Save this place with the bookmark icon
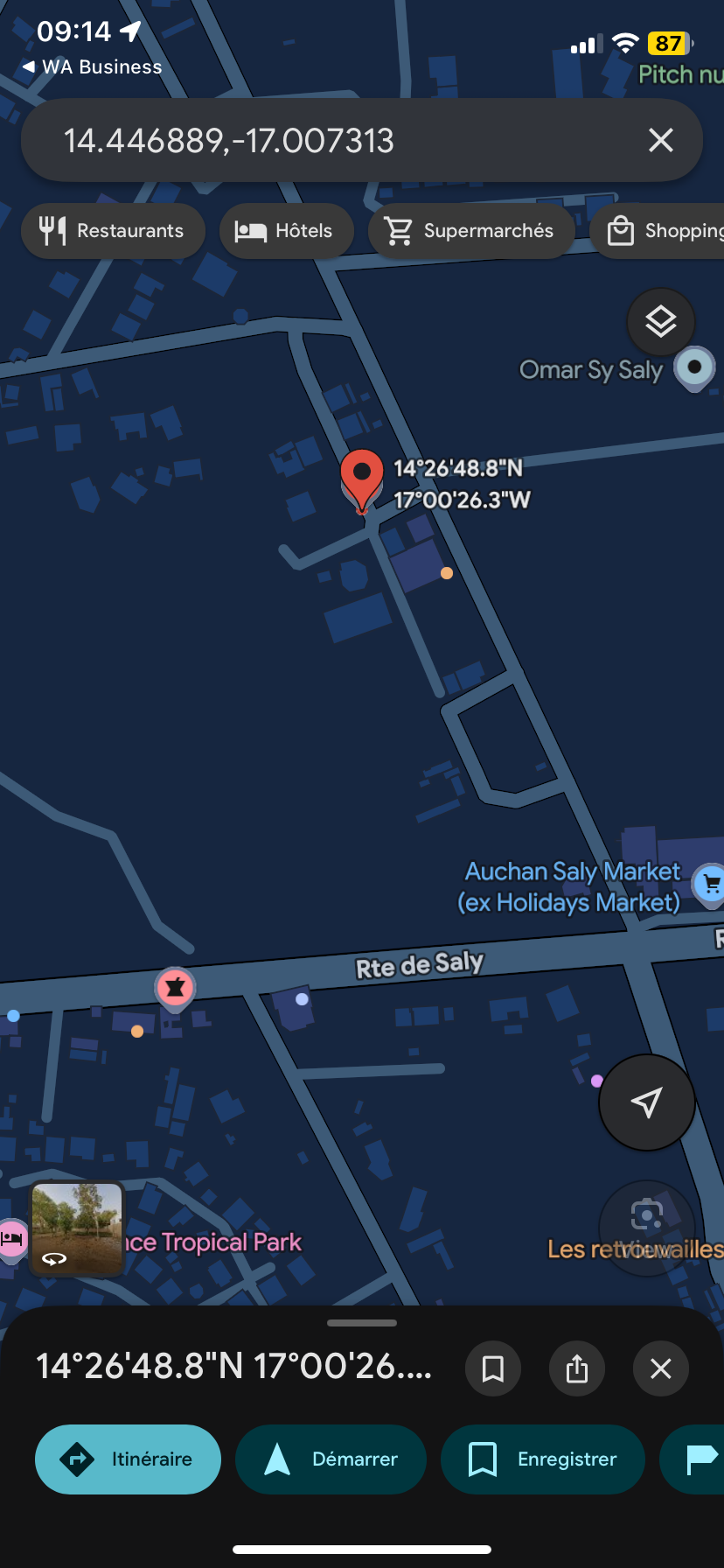 [493, 1368]
